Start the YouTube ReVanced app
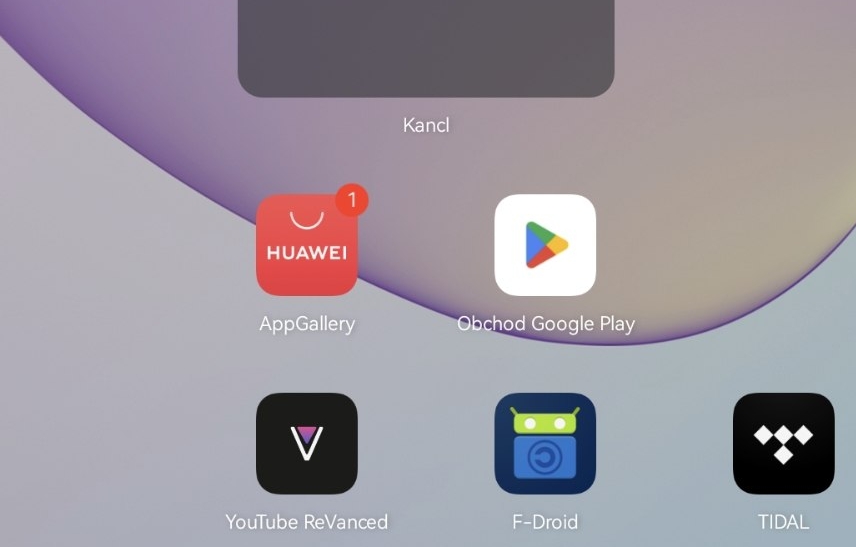 [306, 443]
